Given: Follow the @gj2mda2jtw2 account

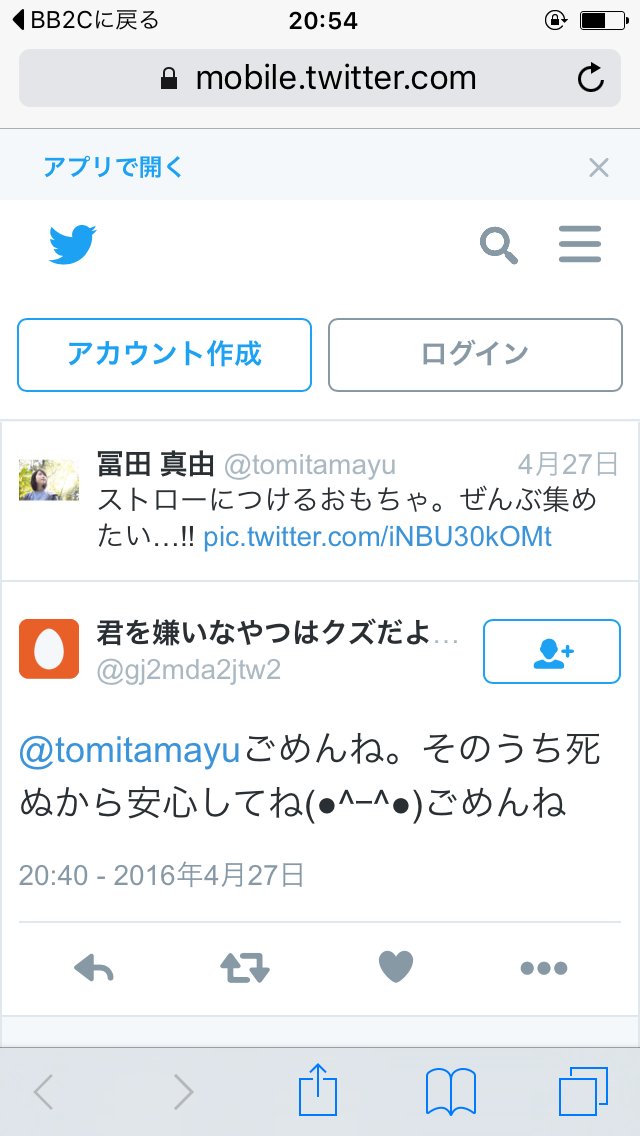Looking at the screenshot, I should click(551, 652).
